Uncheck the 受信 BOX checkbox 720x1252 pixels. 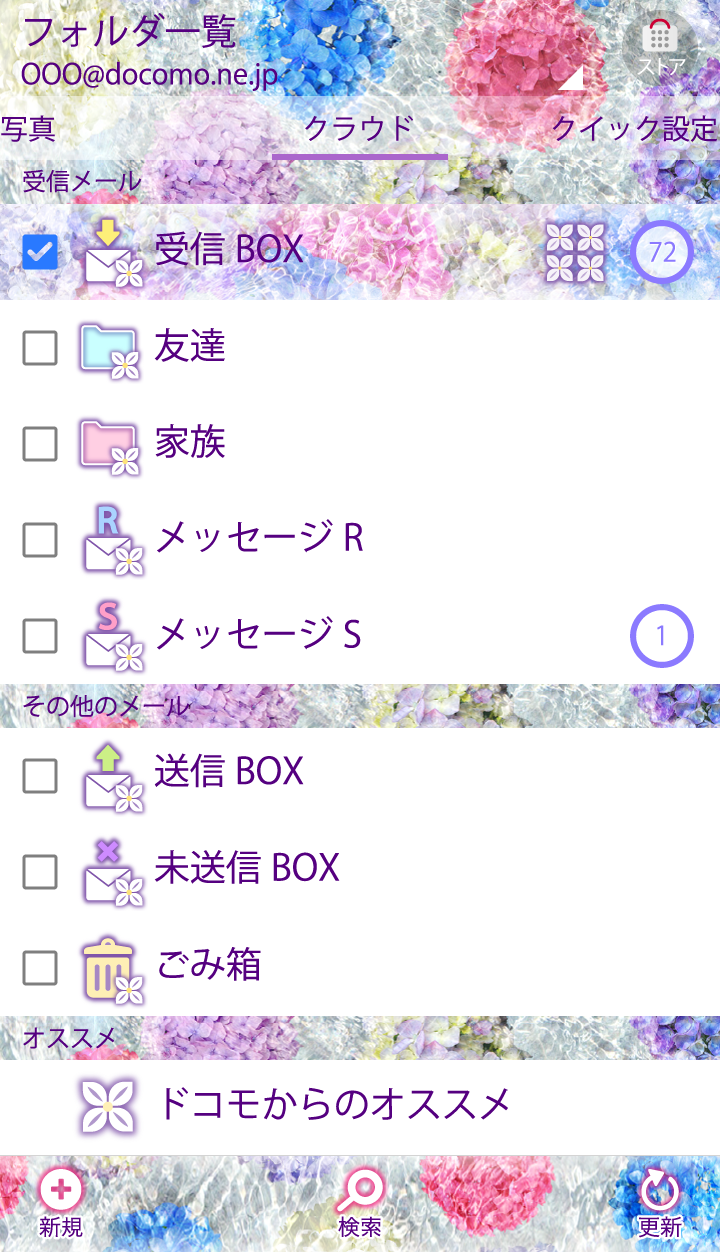[x=40, y=252]
